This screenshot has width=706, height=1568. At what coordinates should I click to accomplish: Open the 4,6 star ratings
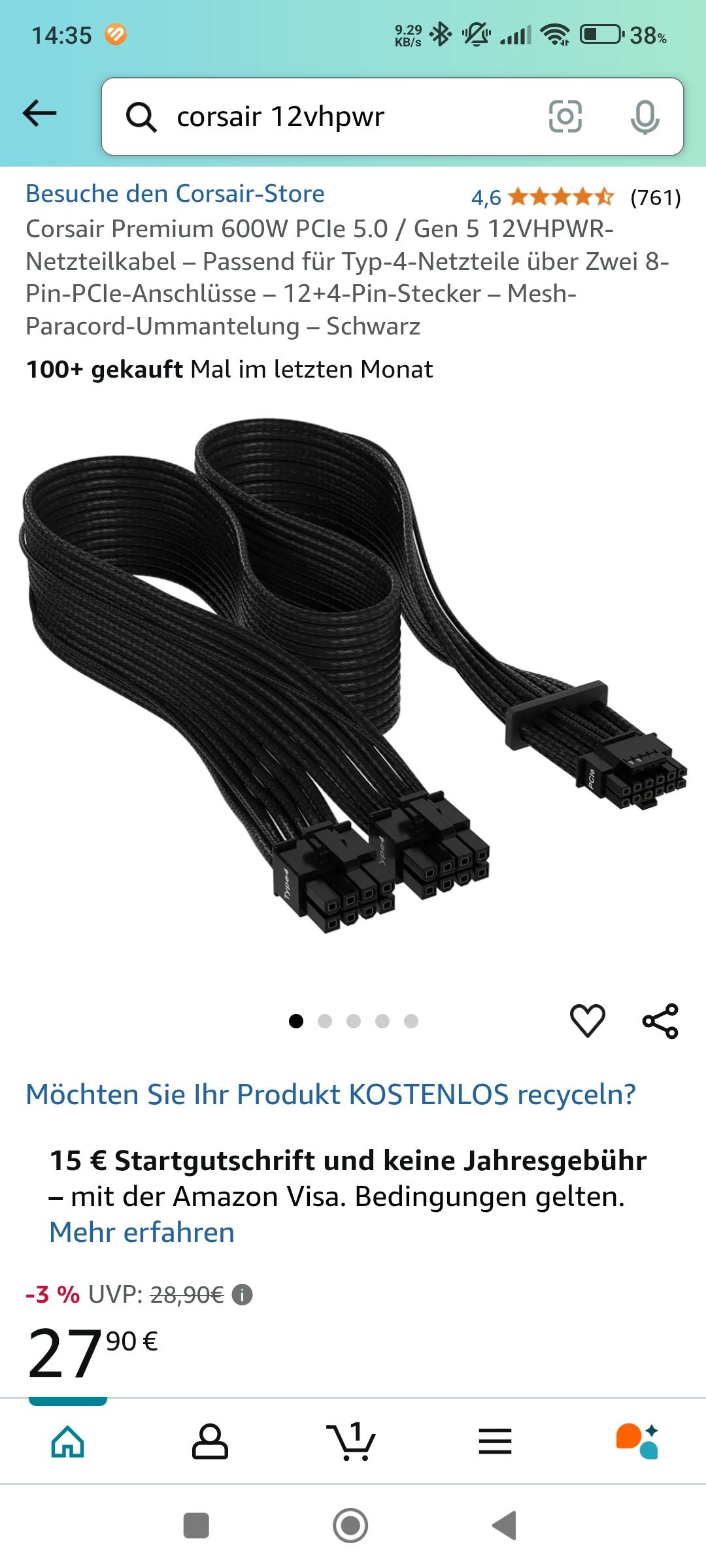click(x=543, y=197)
